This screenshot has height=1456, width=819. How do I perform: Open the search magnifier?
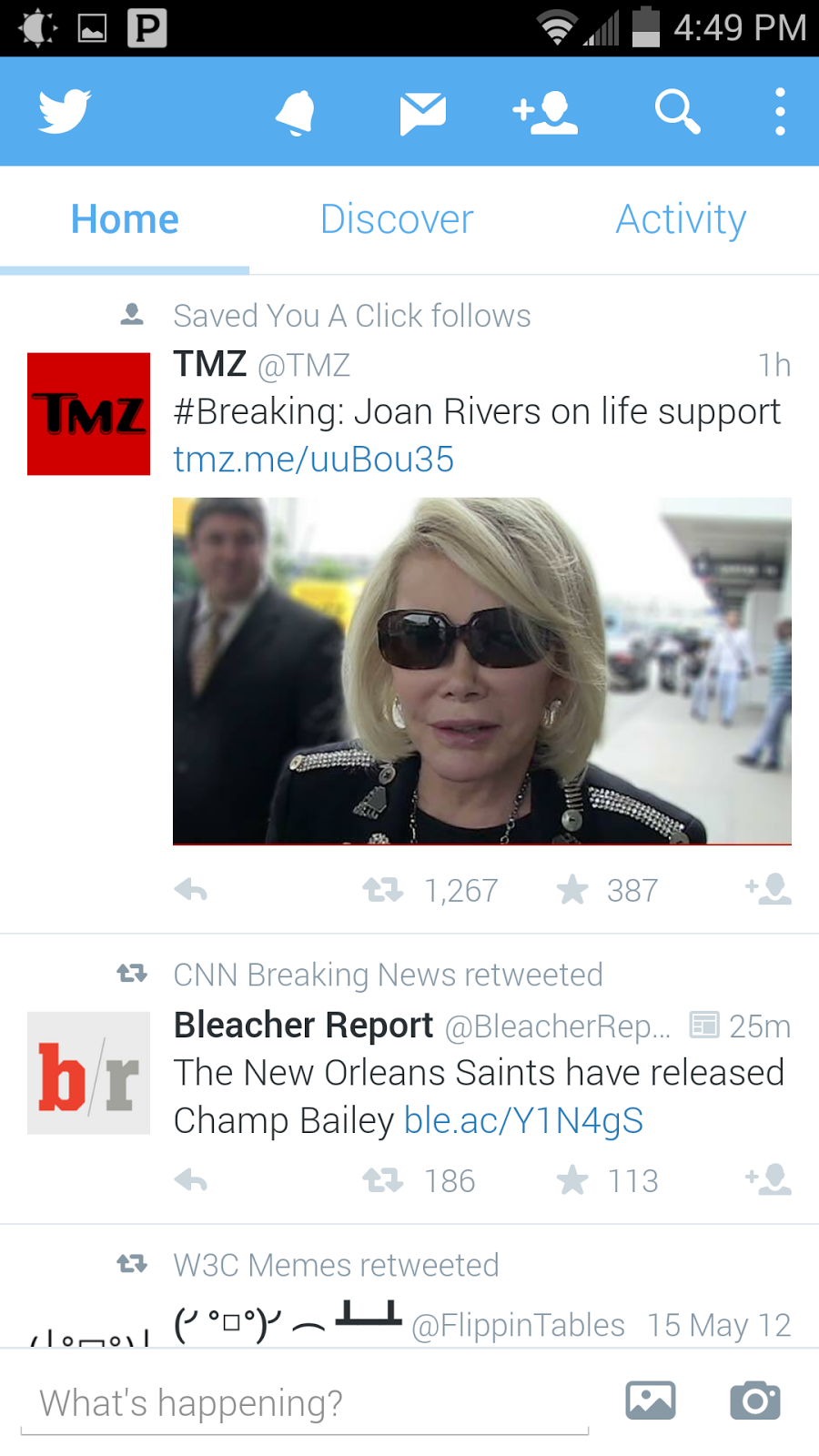pos(678,113)
